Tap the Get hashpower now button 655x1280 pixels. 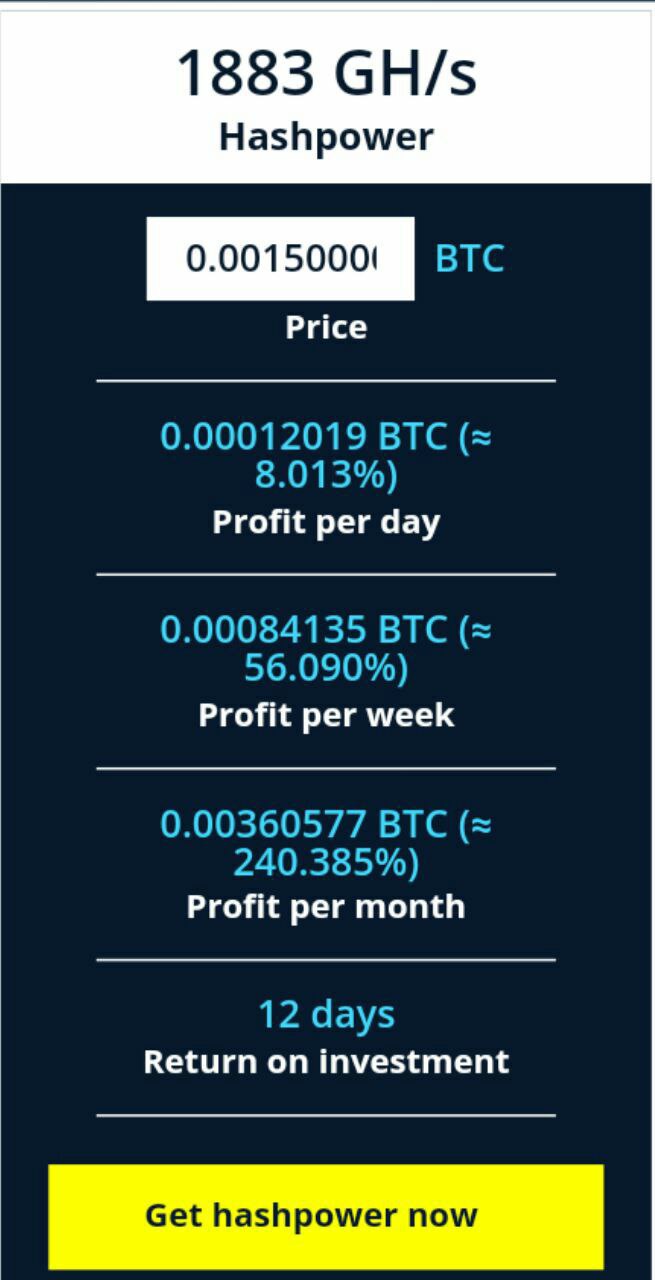point(326,1216)
